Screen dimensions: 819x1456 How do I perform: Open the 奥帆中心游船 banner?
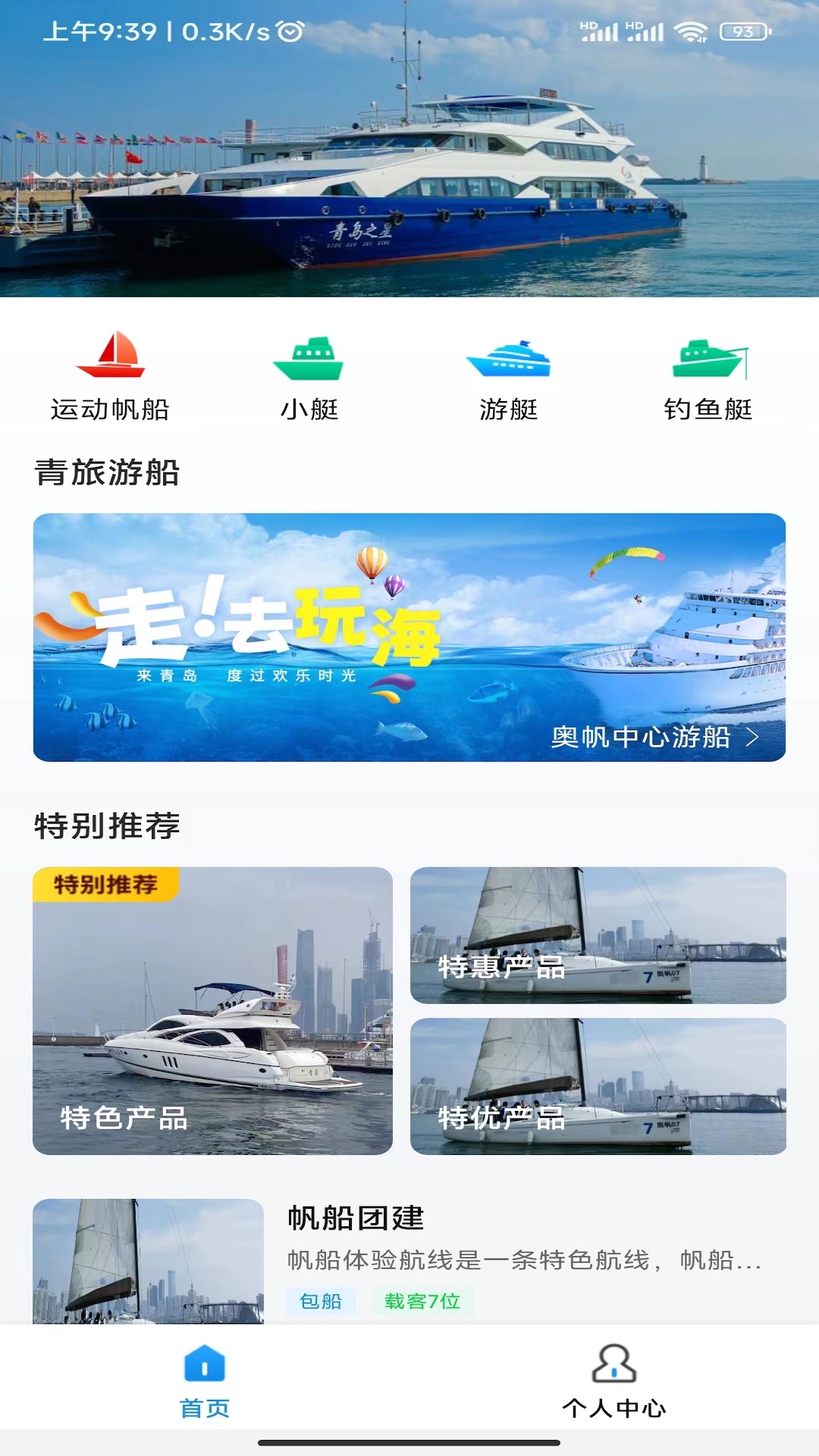pos(409,637)
